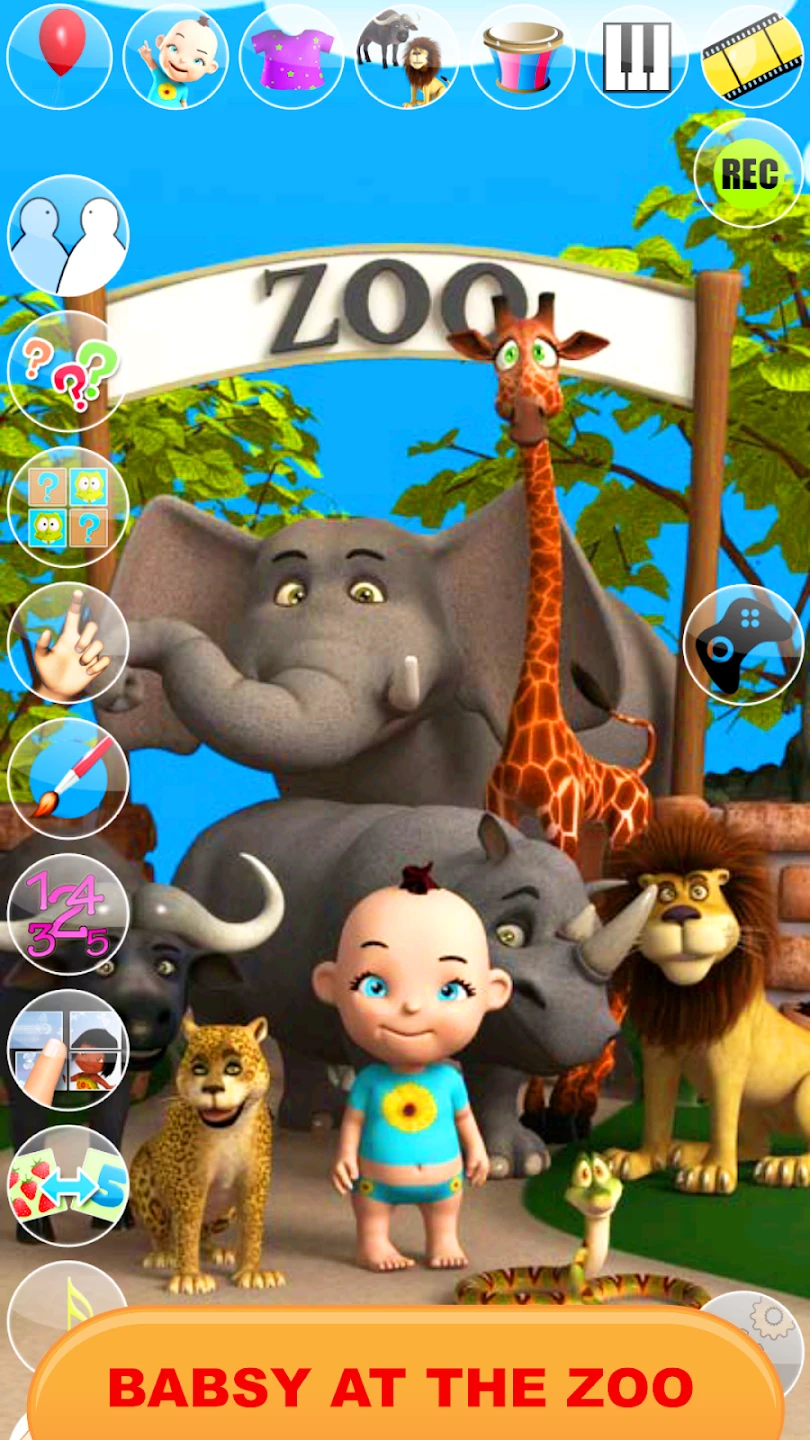Image resolution: width=810 pixels, height=1440 pixels.
Task: Open the game controller bubble
Action: pos(743,645)
